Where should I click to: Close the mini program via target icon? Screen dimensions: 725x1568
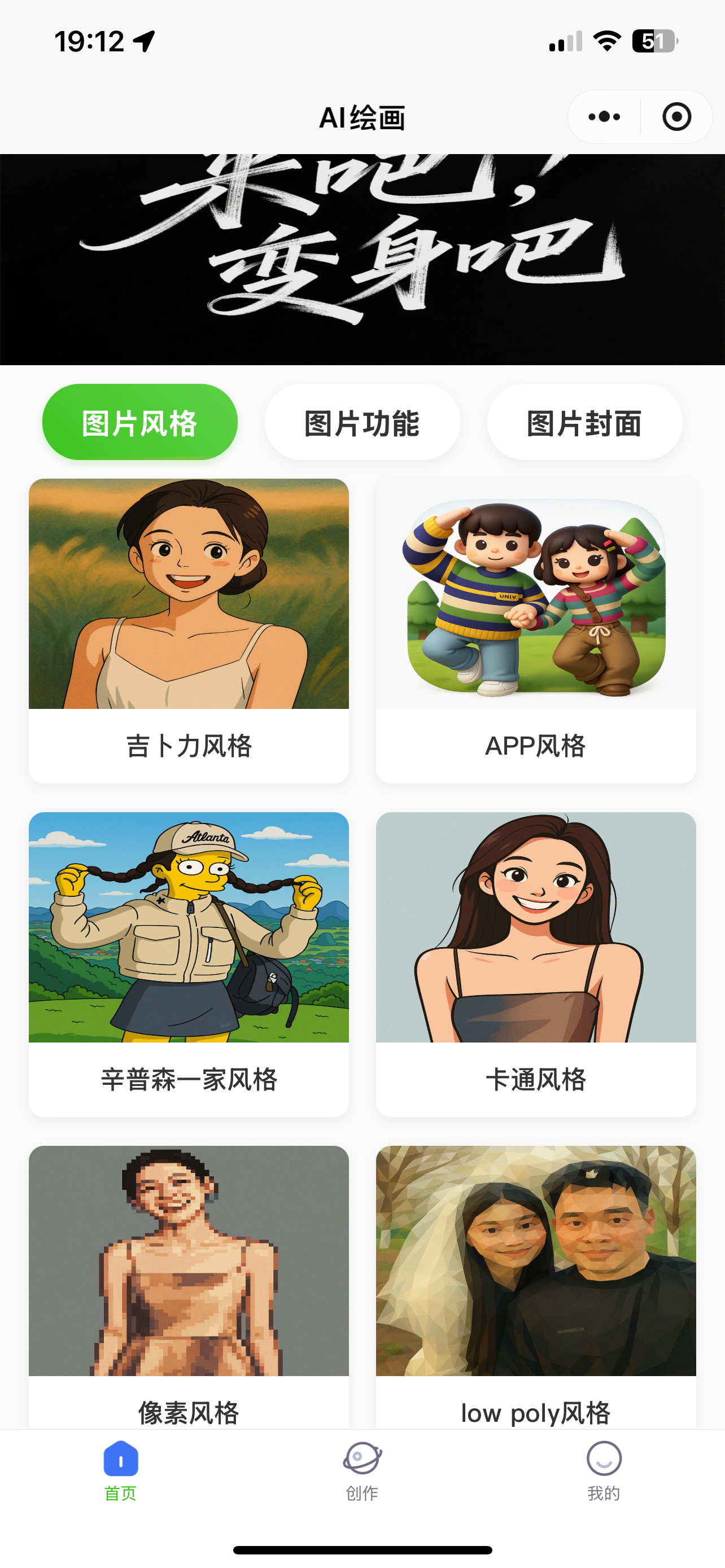(x=676, y=117)
